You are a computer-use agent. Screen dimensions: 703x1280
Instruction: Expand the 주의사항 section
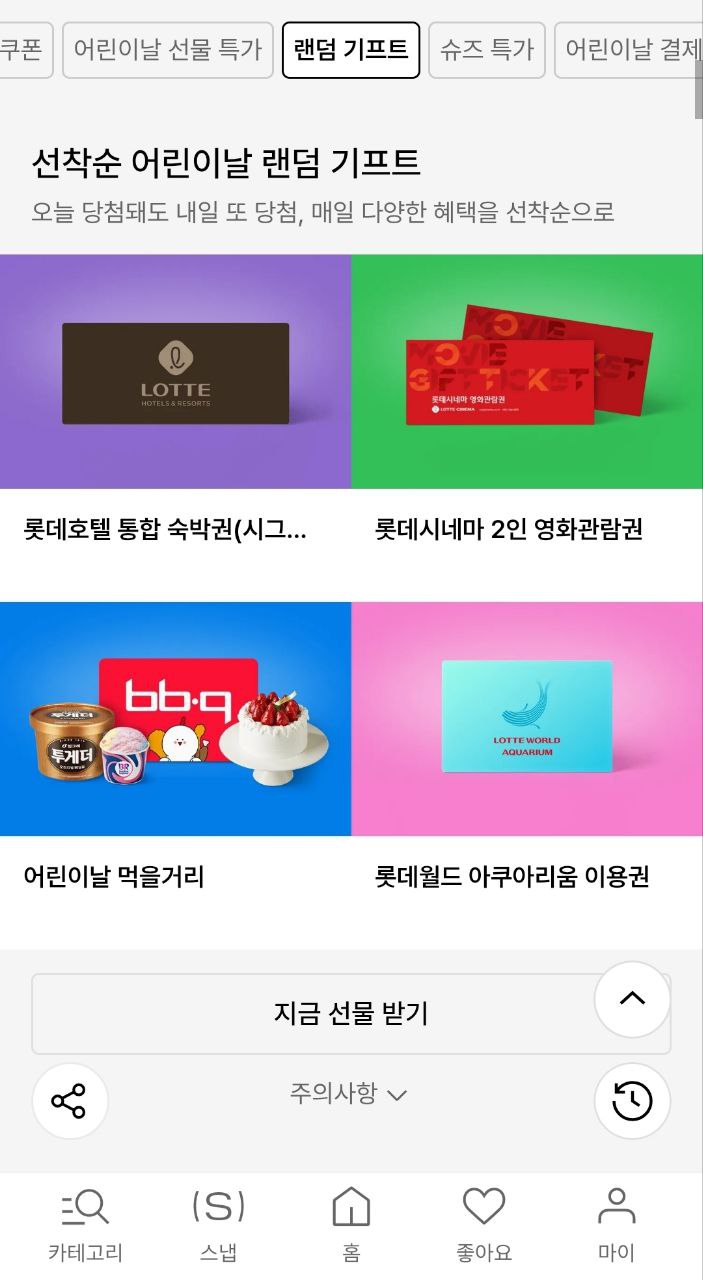coord(349,1093)
